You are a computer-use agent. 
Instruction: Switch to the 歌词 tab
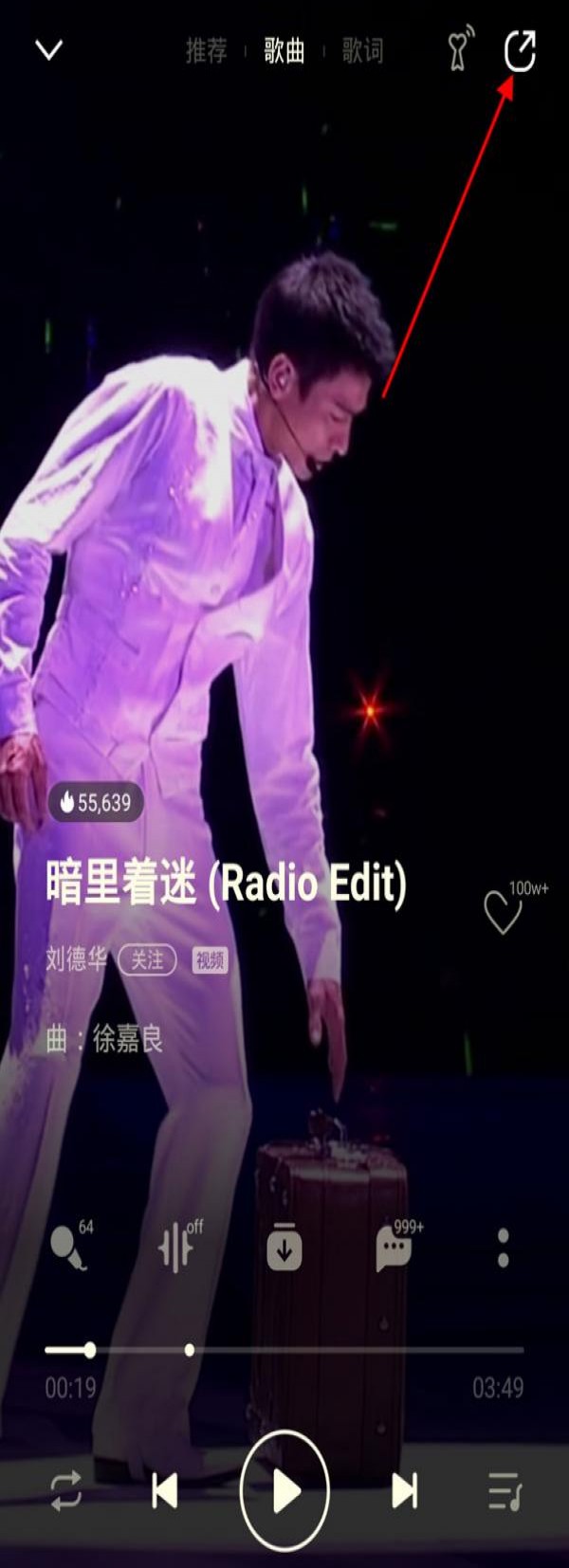pos(362,50)
